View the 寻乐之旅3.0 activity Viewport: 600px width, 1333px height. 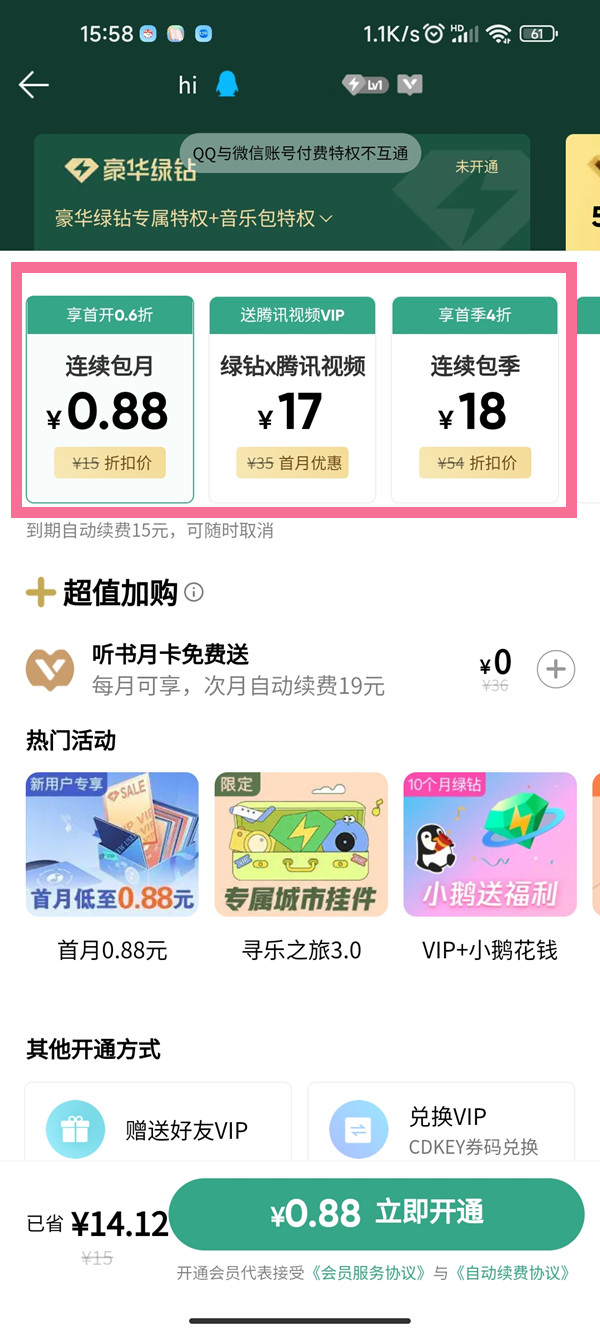[301, 845]
